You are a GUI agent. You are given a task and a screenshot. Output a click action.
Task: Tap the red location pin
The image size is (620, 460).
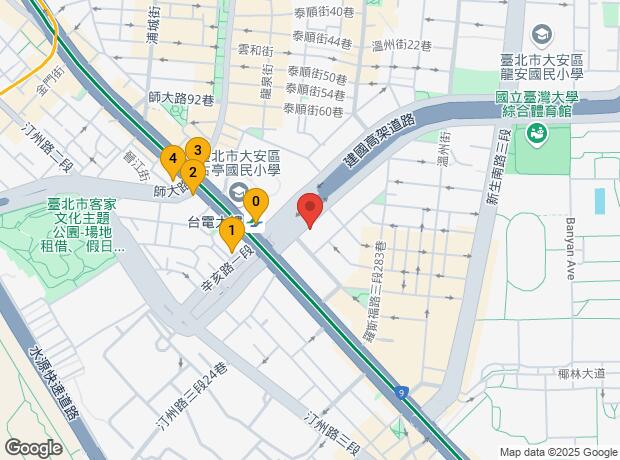click(x=310, y=210)
